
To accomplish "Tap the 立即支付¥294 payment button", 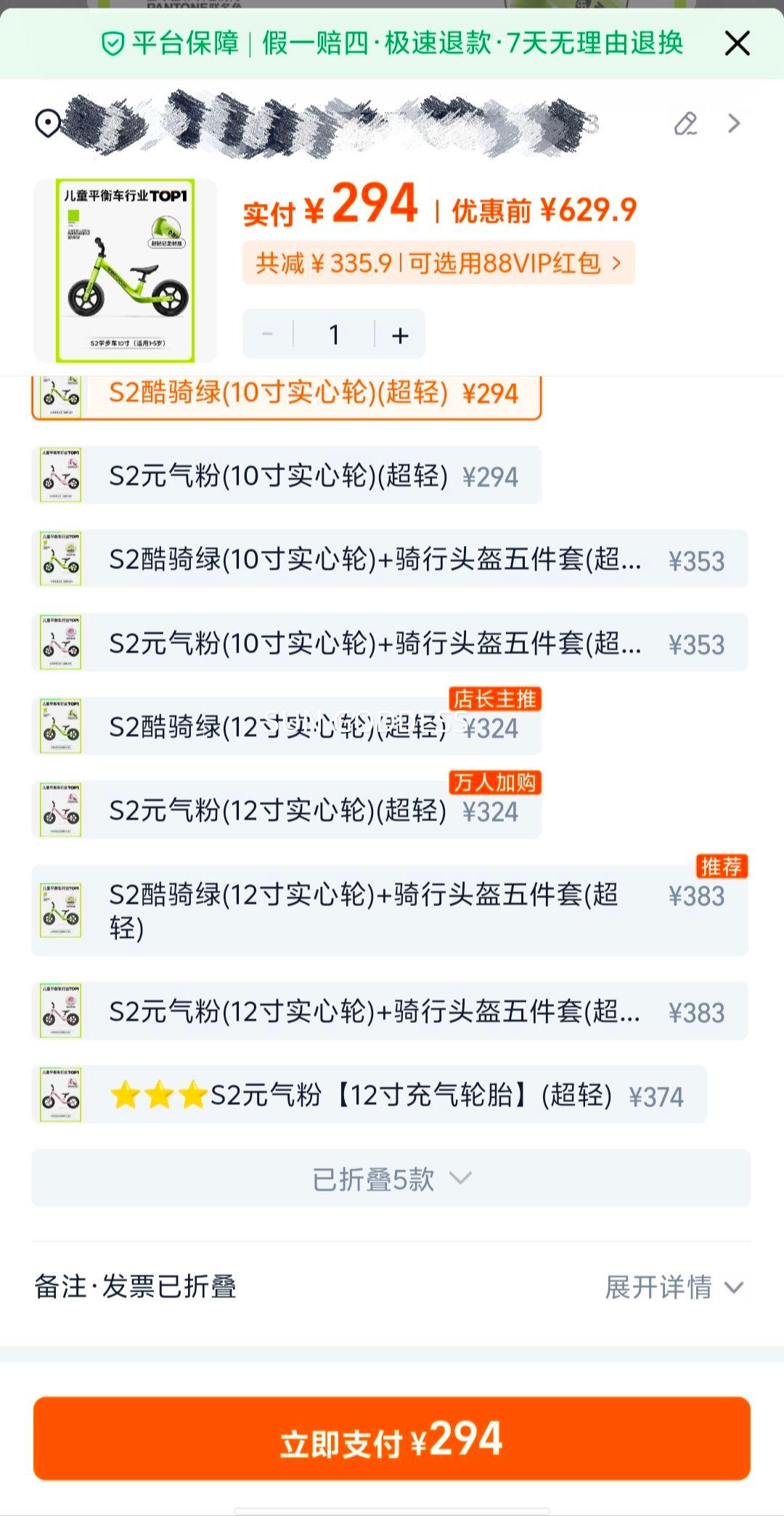I will pyautogui.click(x=392, y=1440).
